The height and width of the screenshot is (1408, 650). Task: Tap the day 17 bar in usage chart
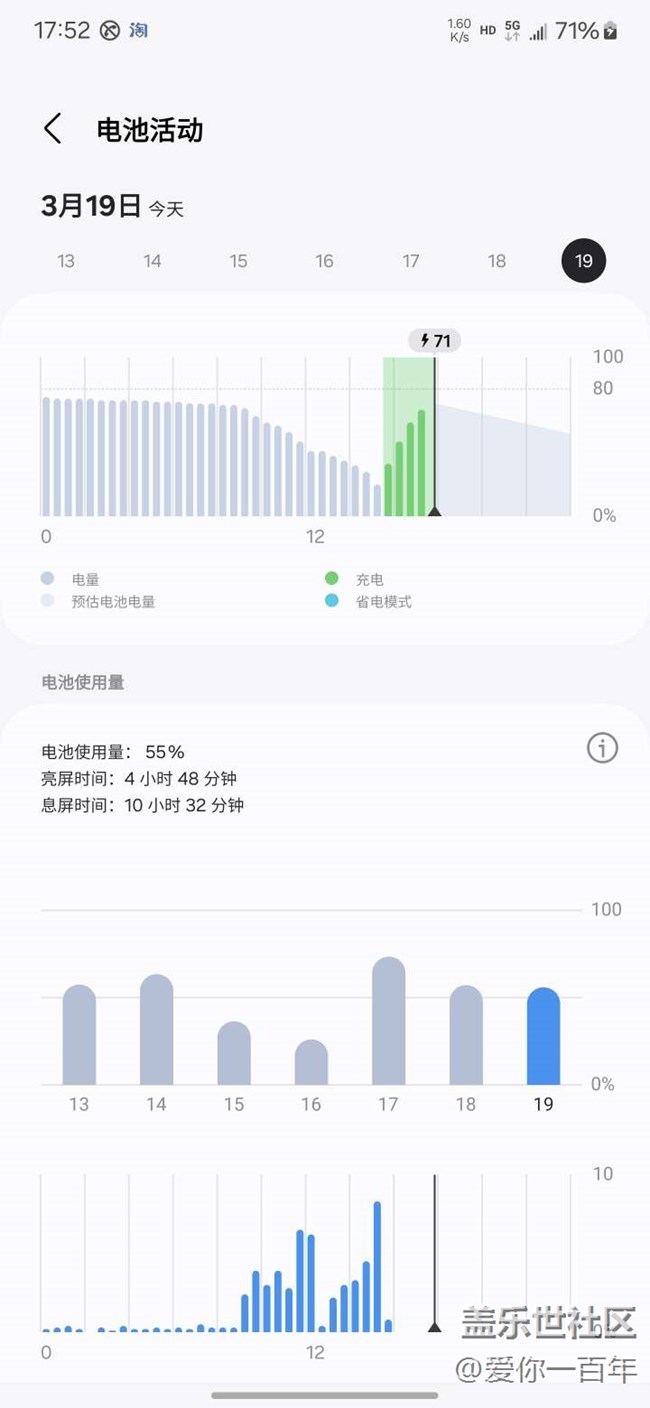click(388, 1021)
